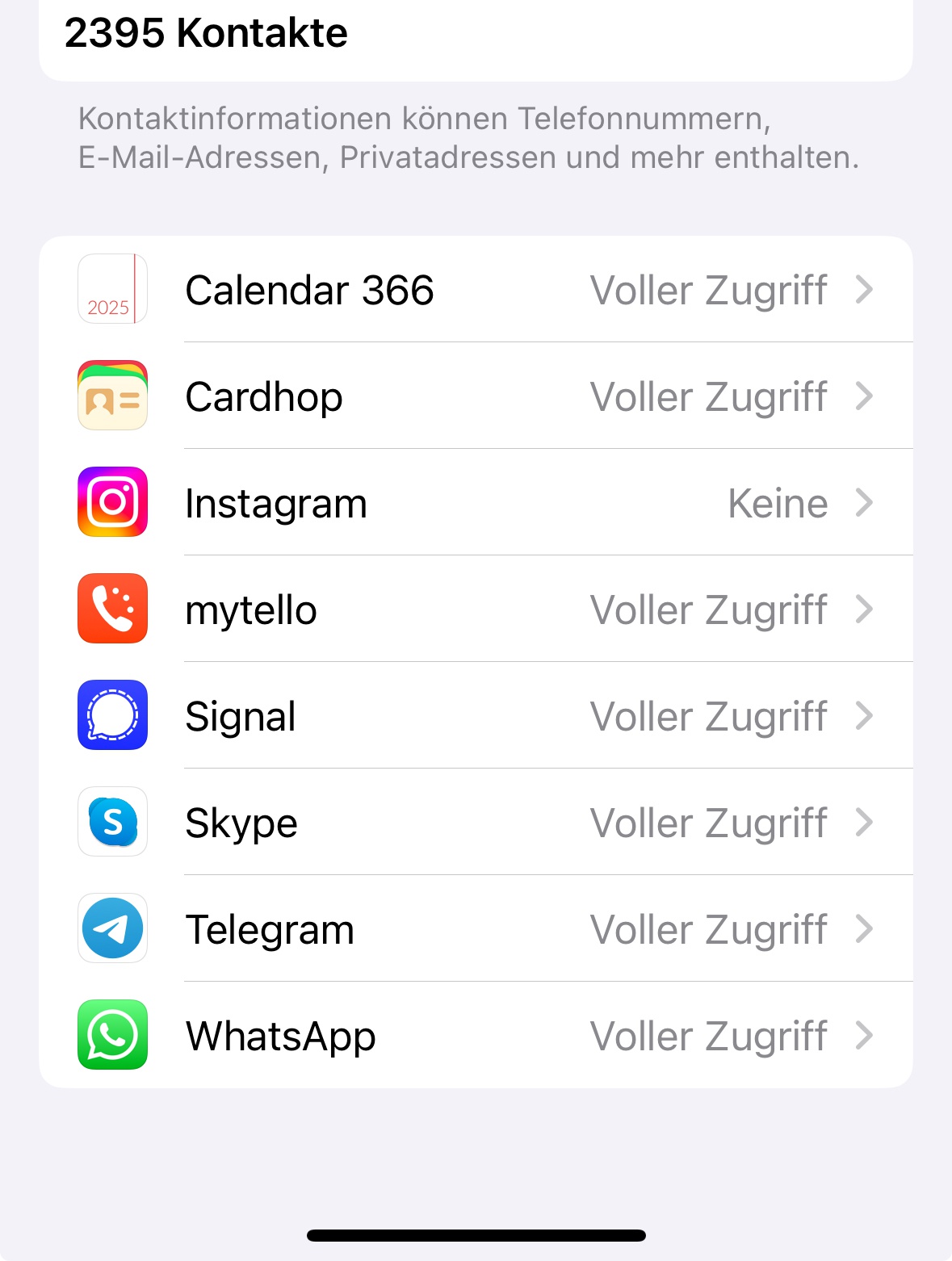Open Telegram contact access options
The width and height of the screenshot is (952, 1261).
pos(476,929)
